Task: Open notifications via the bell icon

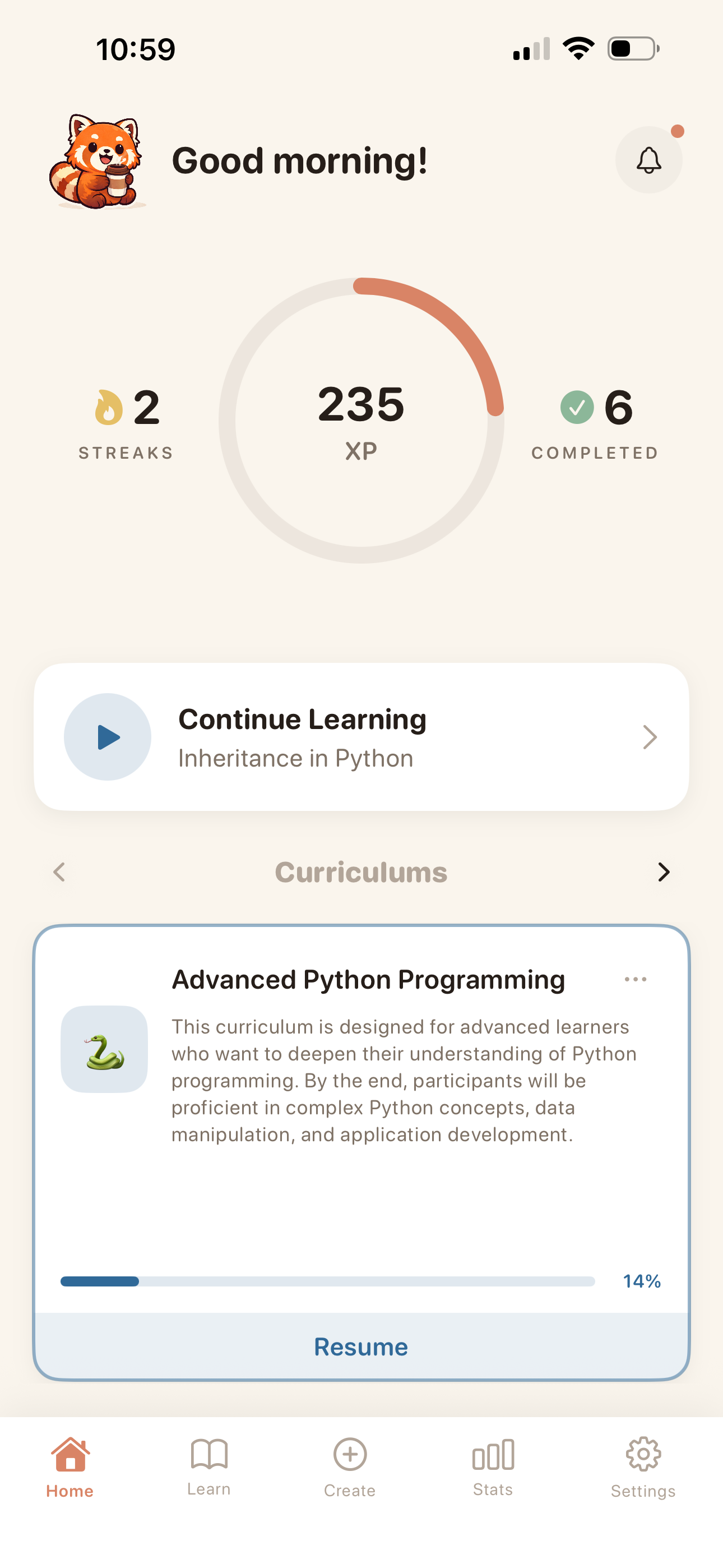Action: [x=648, y=160]
